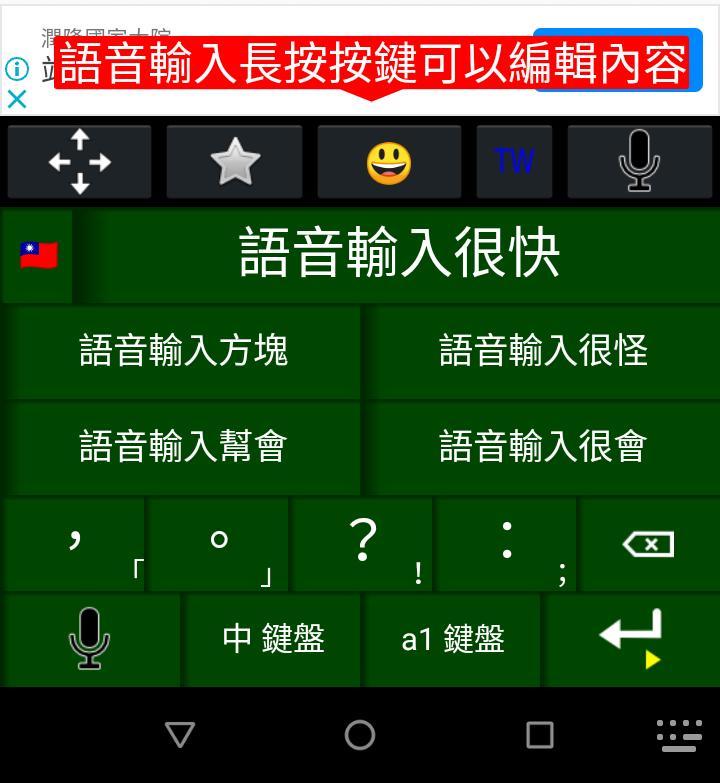Choose candidate 語音輸入方塊
720x783 pixels.
(x=183, y=351)
